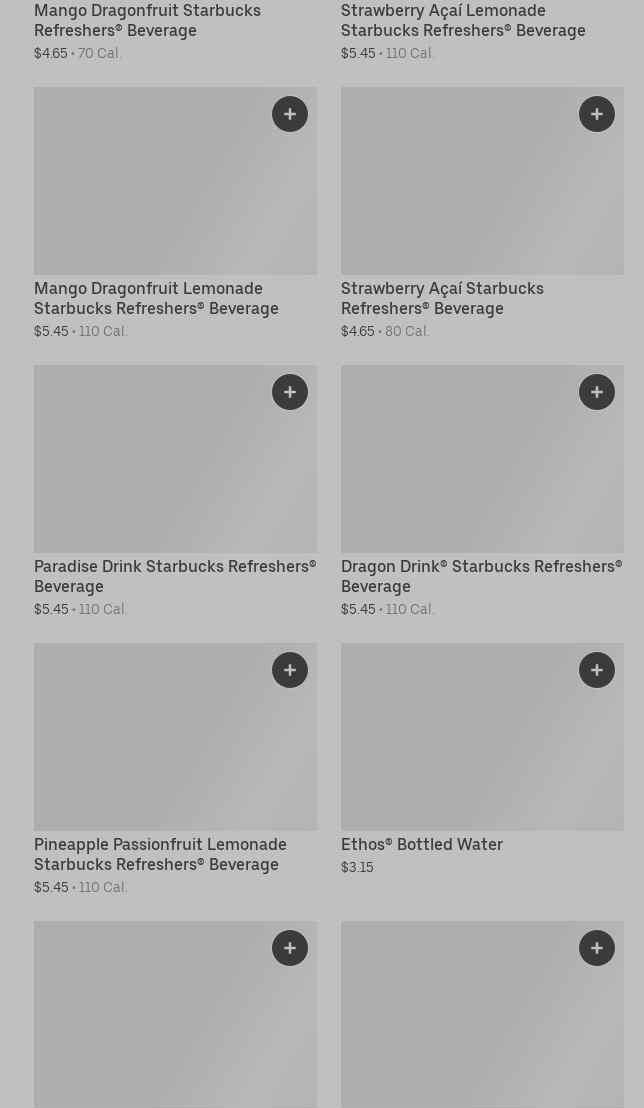Add Pineapple Passionfruit Lemonade Refresher to order
Screen dimensions: 644x1108
point(290,670)
